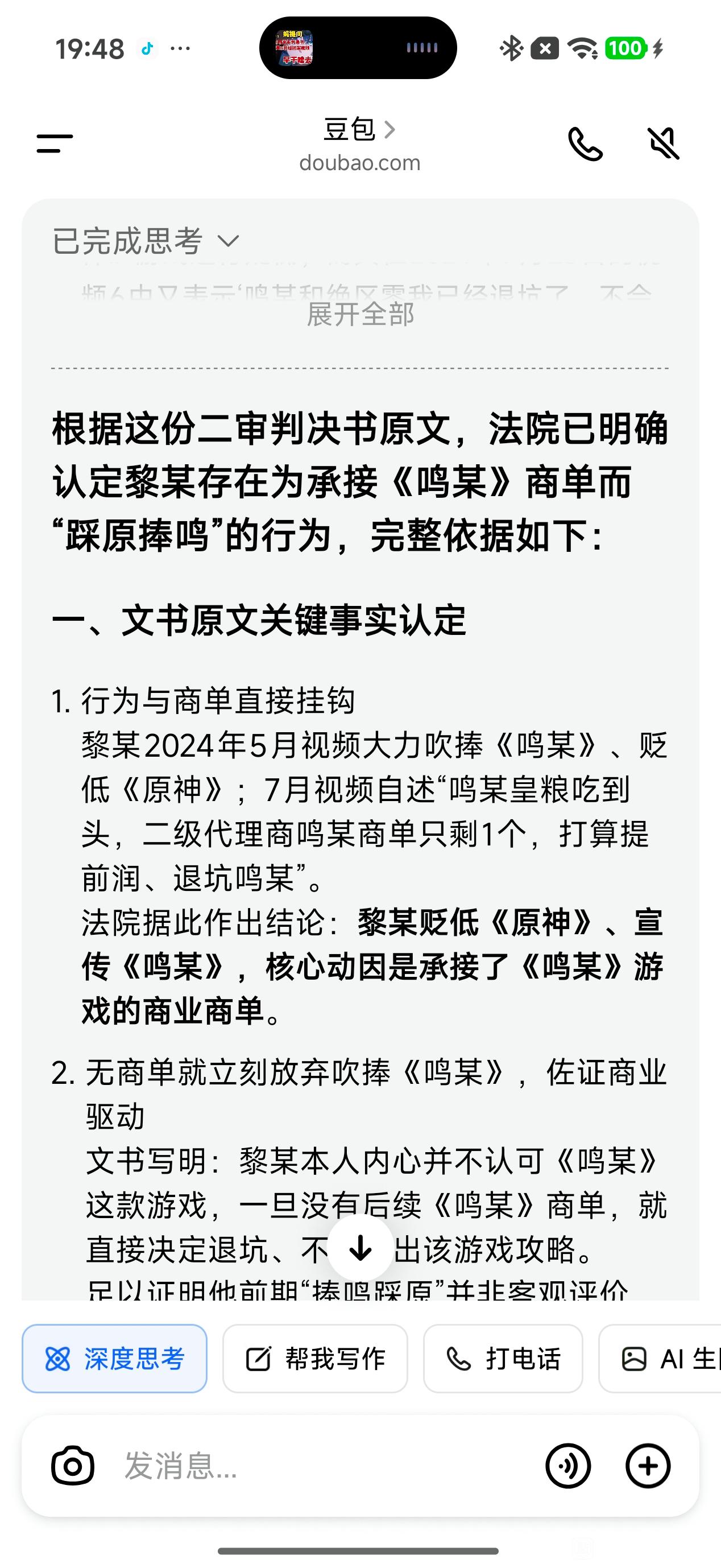
Task: Collapse the 已完成思考 section
Action: (146, 241)
